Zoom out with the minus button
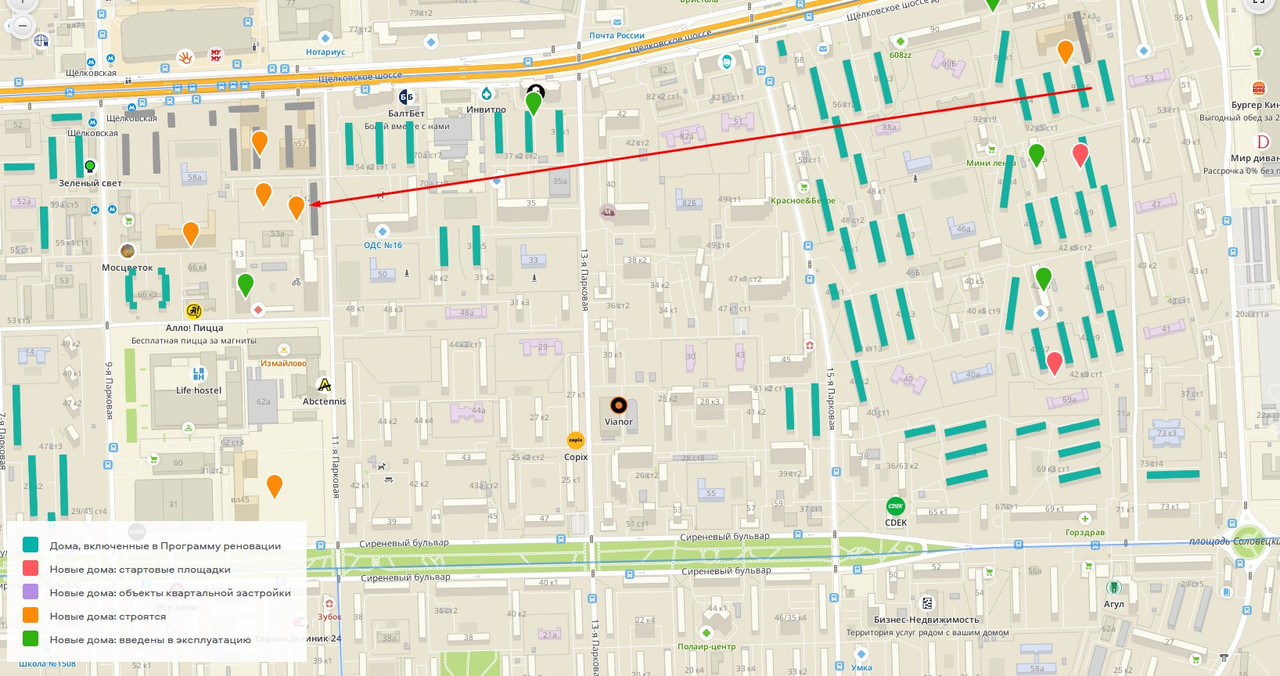1280x676 pixels. pyautogui.click(x=22, y=26)
